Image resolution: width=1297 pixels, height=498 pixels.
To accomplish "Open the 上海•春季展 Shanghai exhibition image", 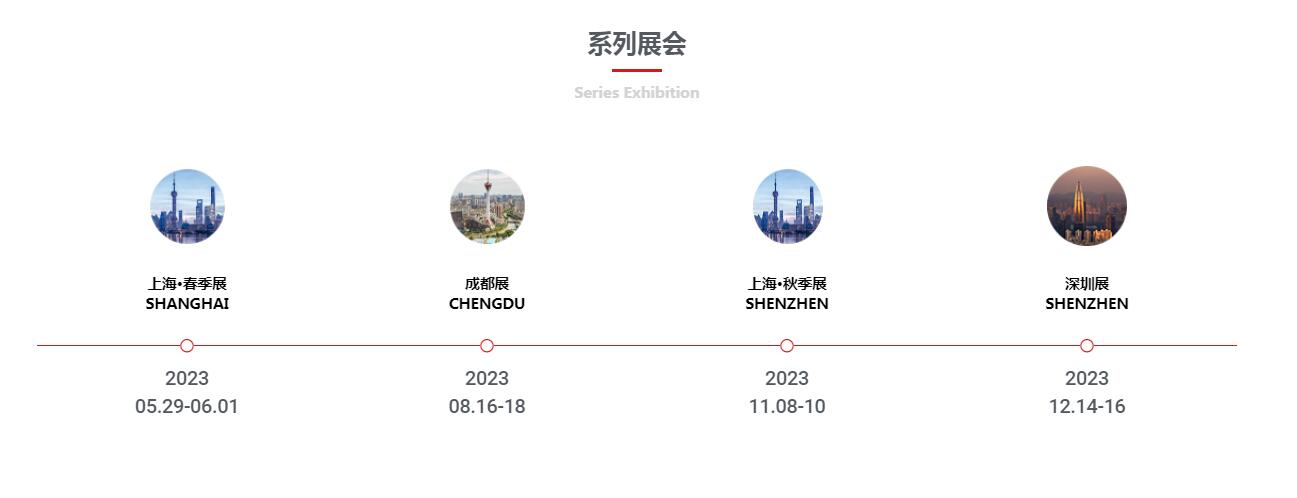I will (x=187, y=206).
